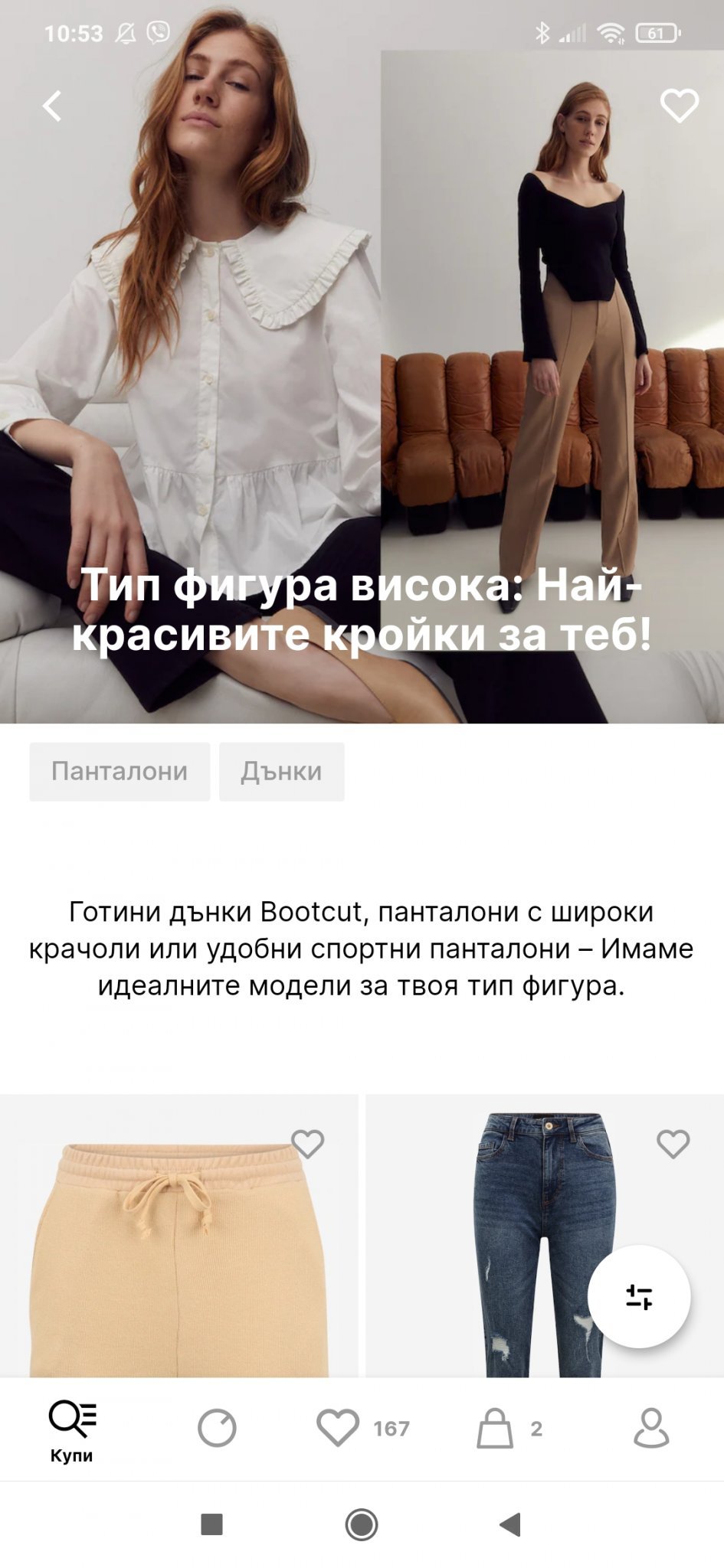The width and height of the screenshot is (724, 1568).
Task: Go back using the header arrow
Action: click(x=52, y=106)
